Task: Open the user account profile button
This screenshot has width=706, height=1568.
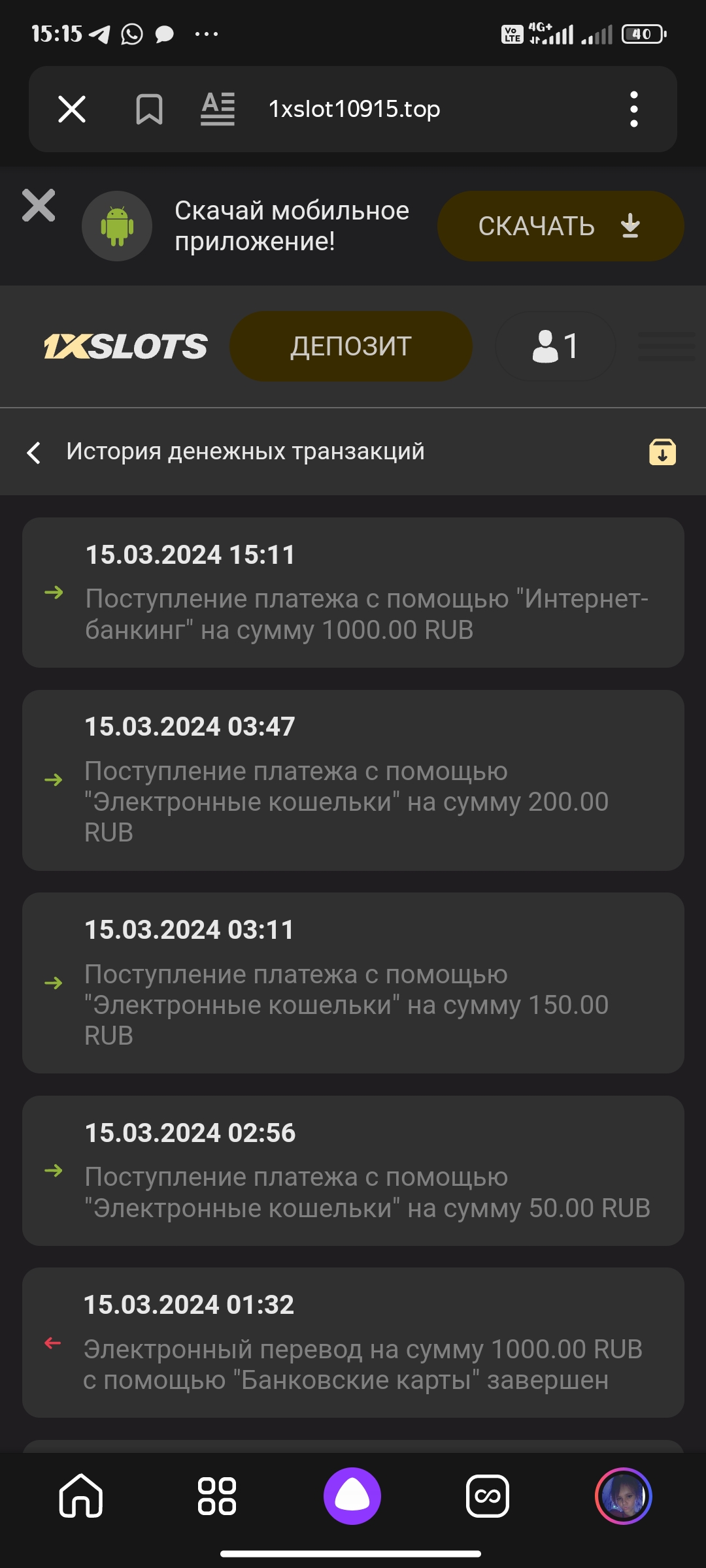Action: [555, 346]
